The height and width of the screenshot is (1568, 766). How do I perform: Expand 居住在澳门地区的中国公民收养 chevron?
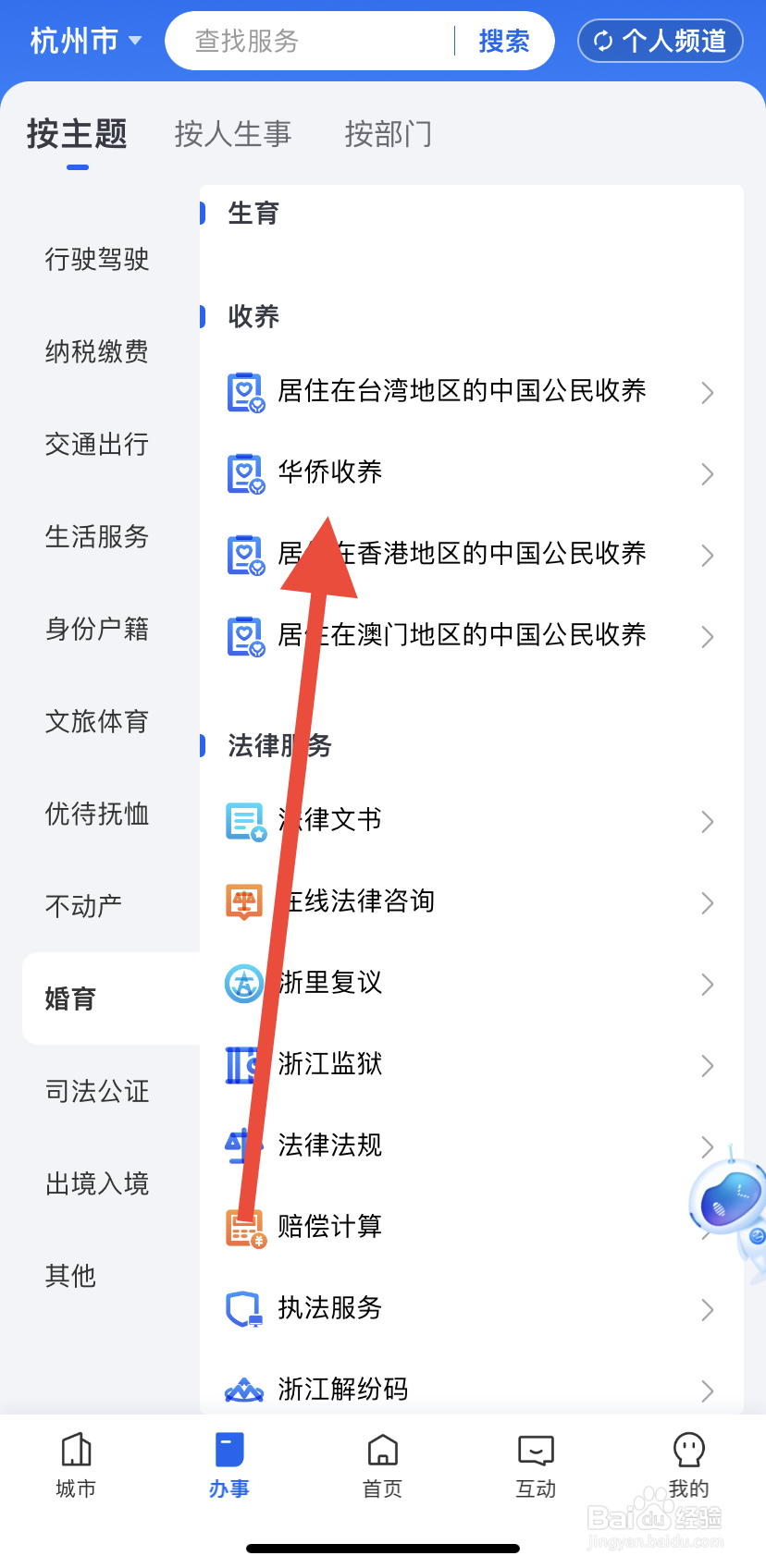tap(706, 636)
